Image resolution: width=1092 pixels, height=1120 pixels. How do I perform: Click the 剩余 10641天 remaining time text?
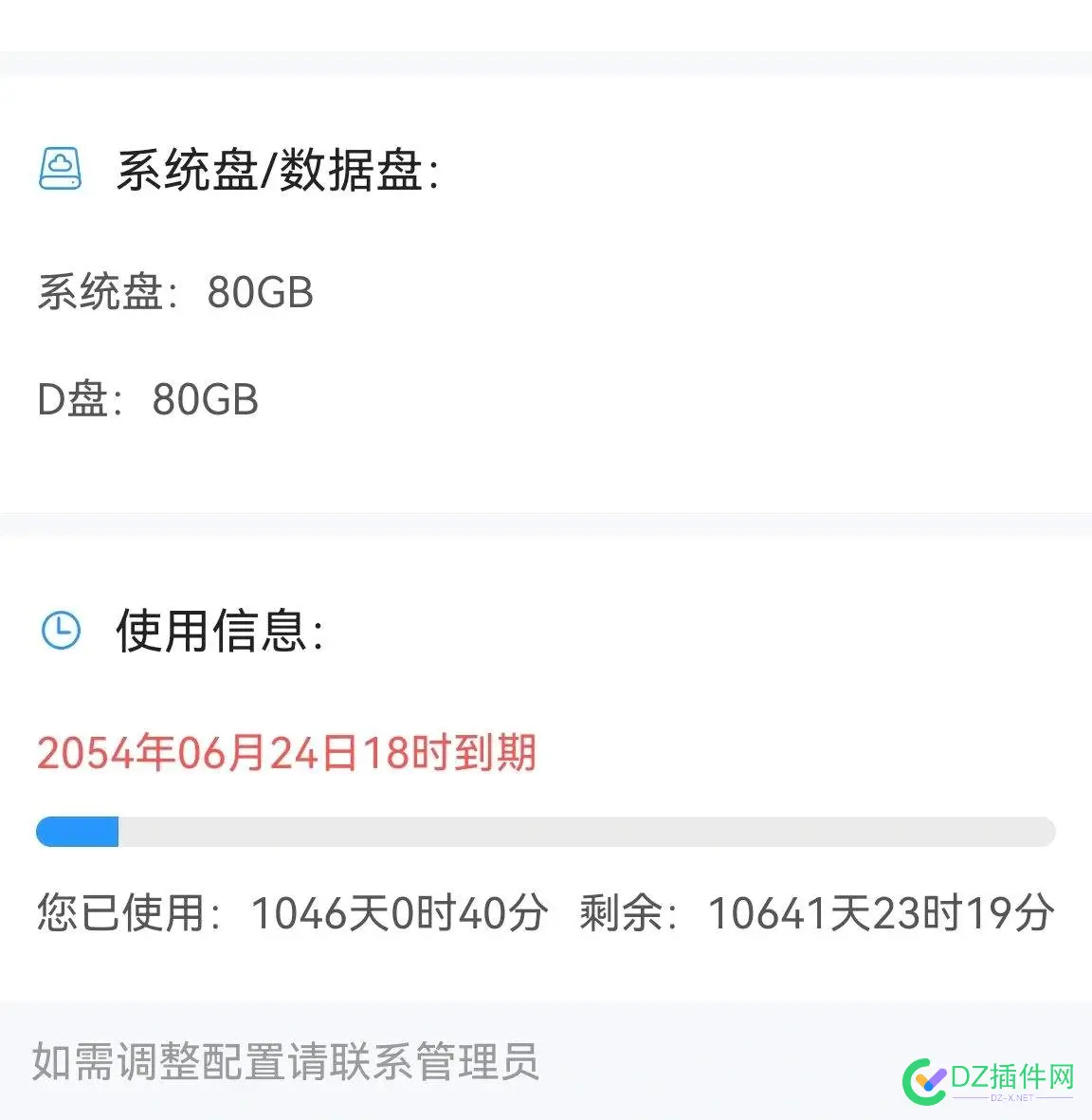(817, 913)
